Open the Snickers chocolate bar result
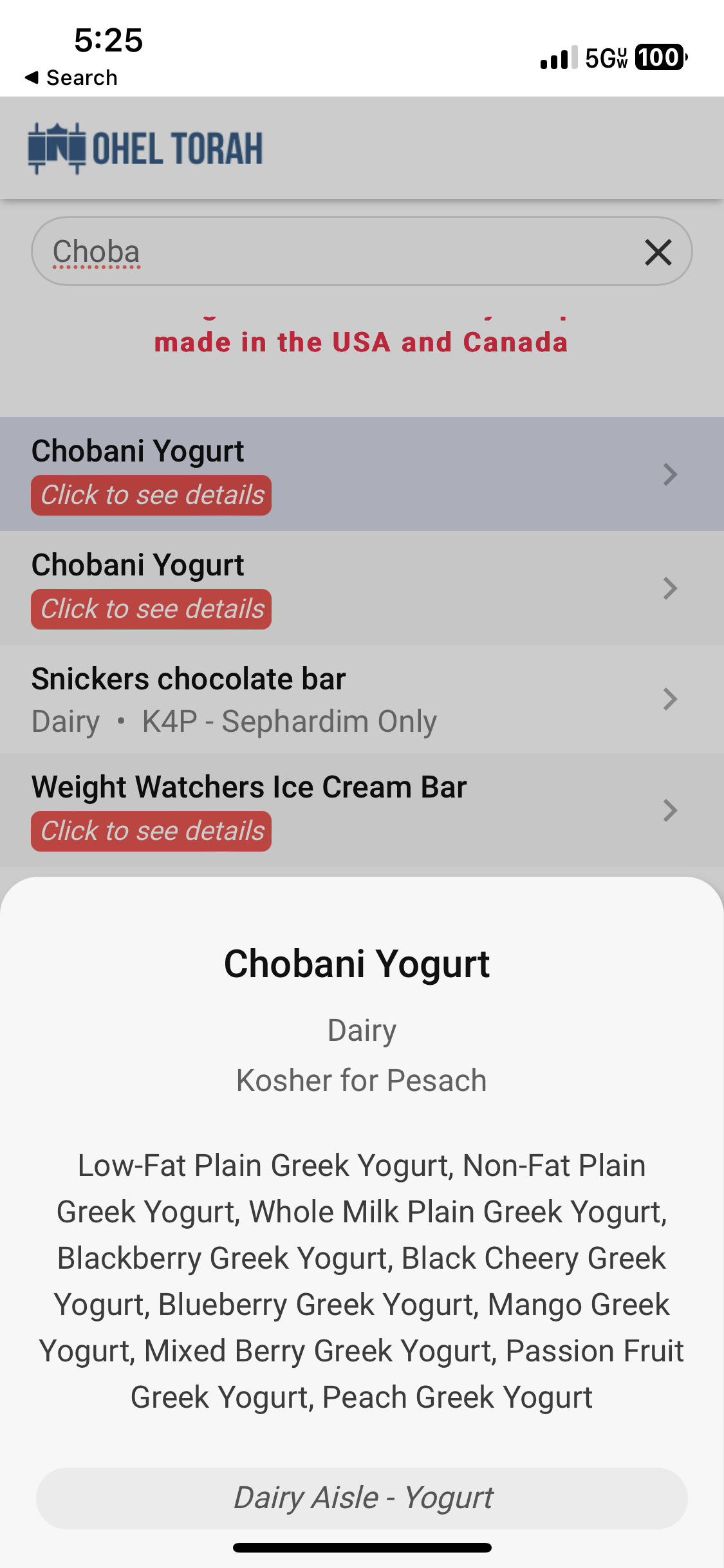Viewport: 724px width, 1568px height. click(x=360, y=700)
